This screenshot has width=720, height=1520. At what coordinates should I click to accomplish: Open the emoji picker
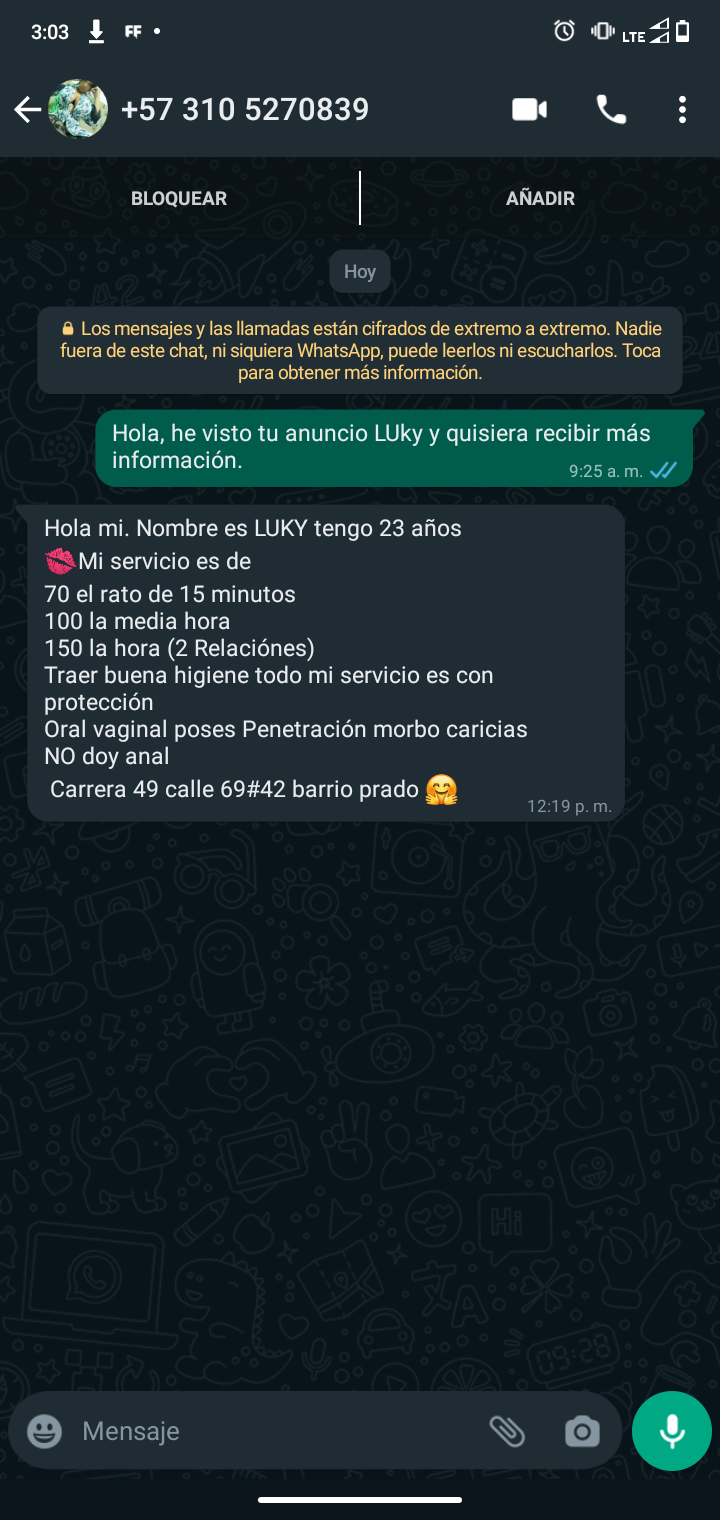[x=44, y=1431]
